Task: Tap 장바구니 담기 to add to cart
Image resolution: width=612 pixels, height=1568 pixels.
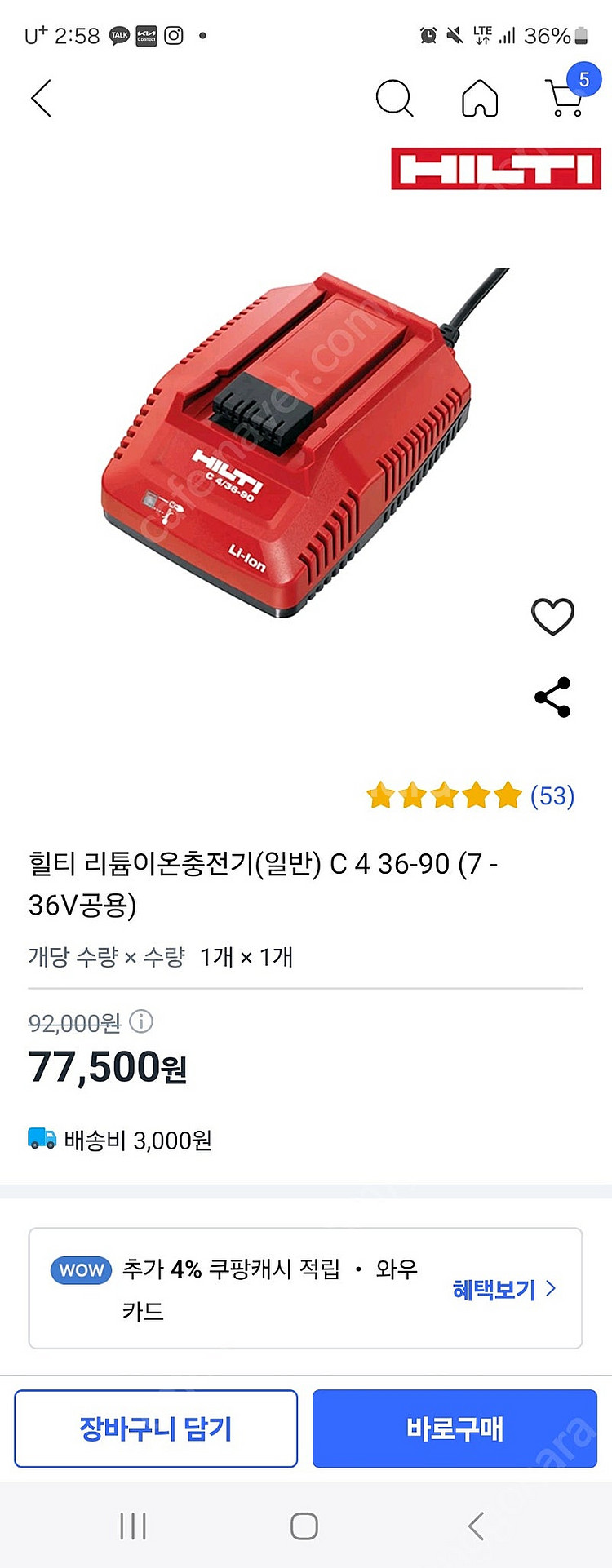Action: [x=156, y=1428]
